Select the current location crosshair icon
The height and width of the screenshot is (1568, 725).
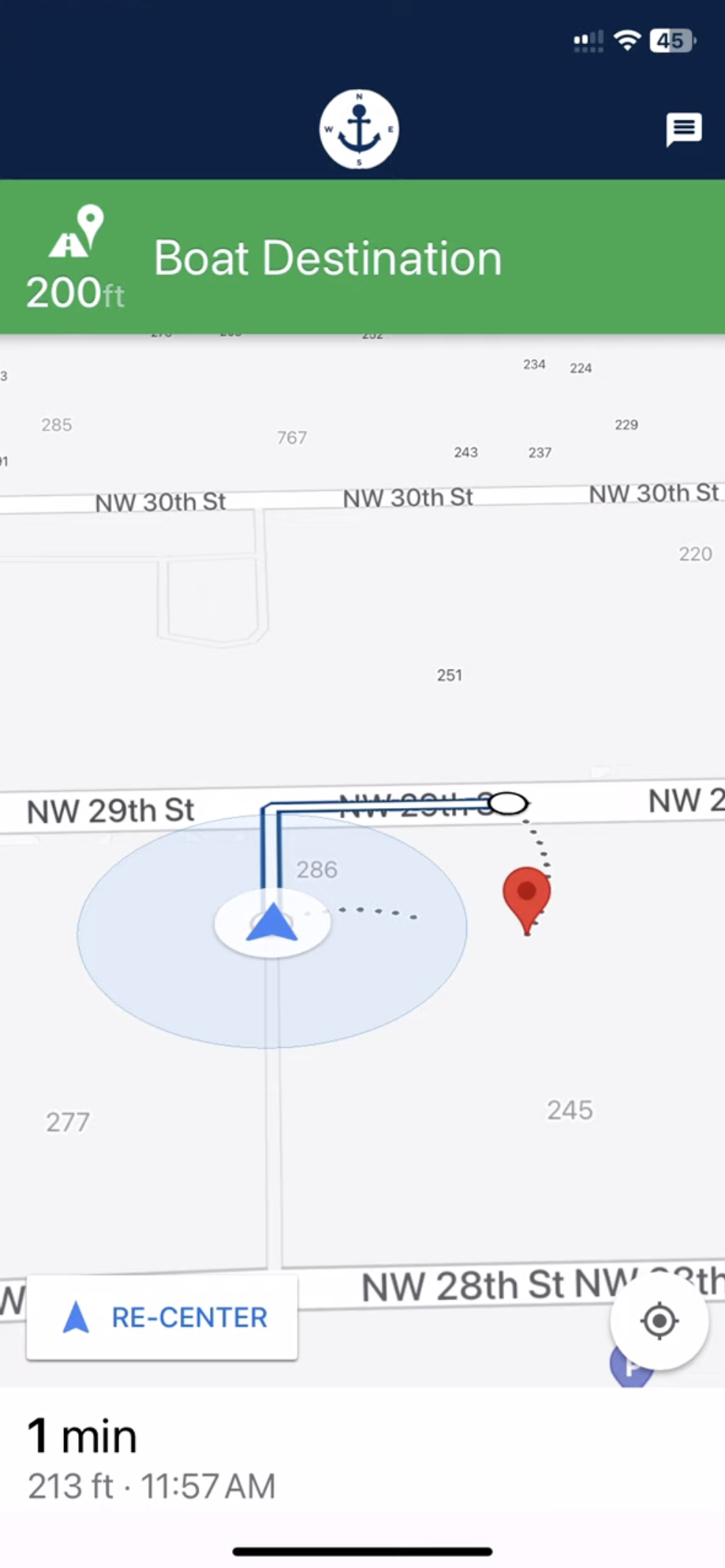659,1321
